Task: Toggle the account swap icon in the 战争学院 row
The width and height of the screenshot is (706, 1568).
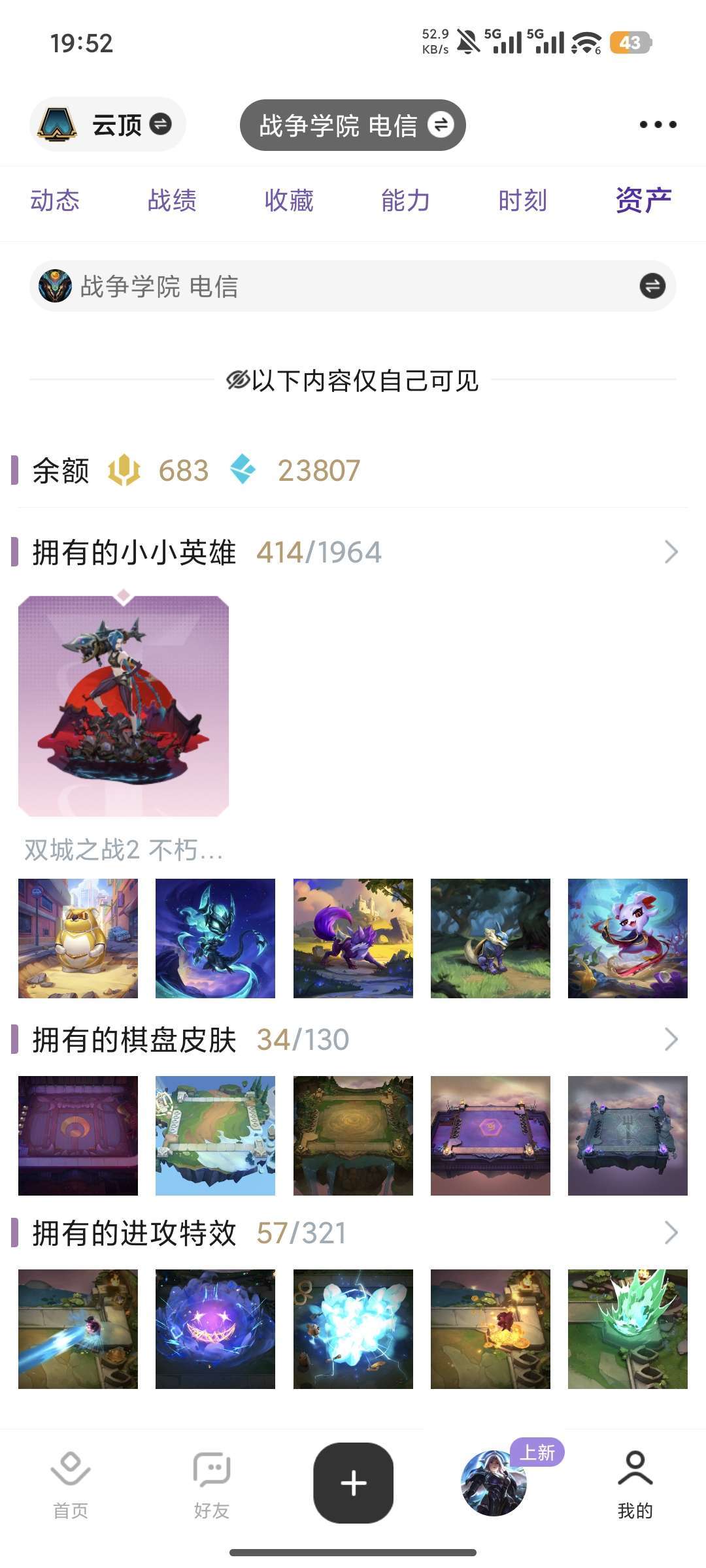Action: [651, 286]
